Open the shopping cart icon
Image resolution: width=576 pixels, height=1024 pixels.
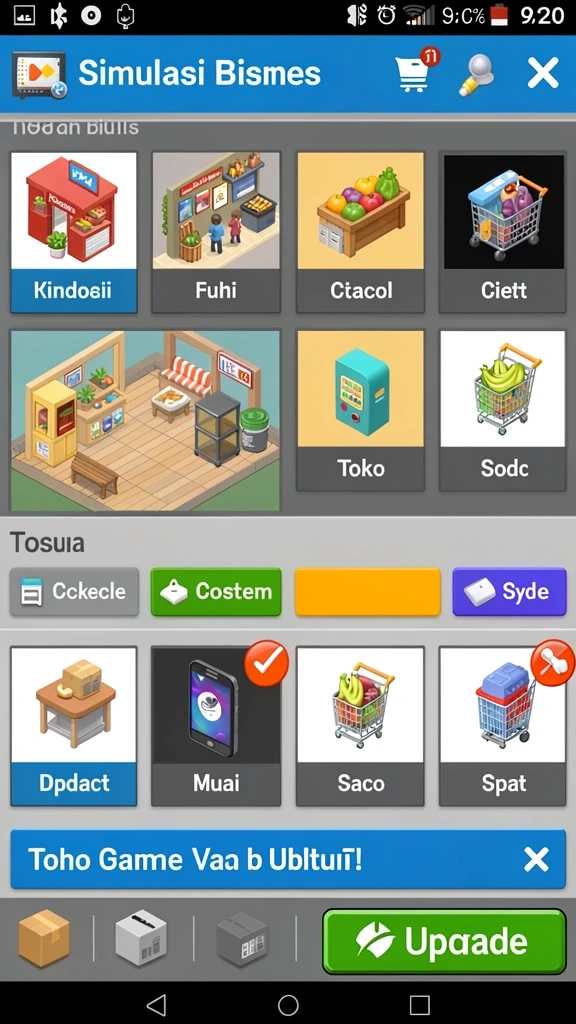point(413,72)
